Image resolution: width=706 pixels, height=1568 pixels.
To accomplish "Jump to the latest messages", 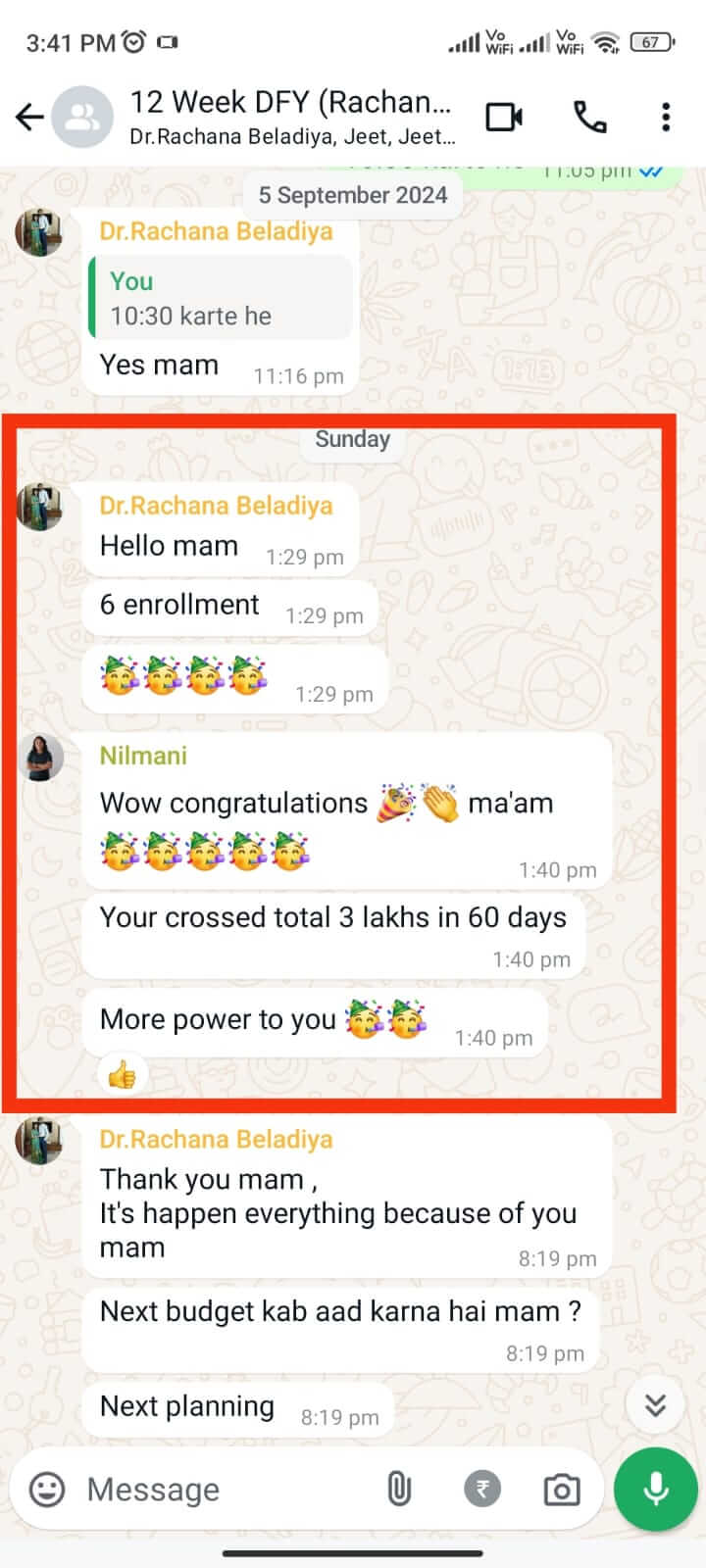I will click(655, 1405).
